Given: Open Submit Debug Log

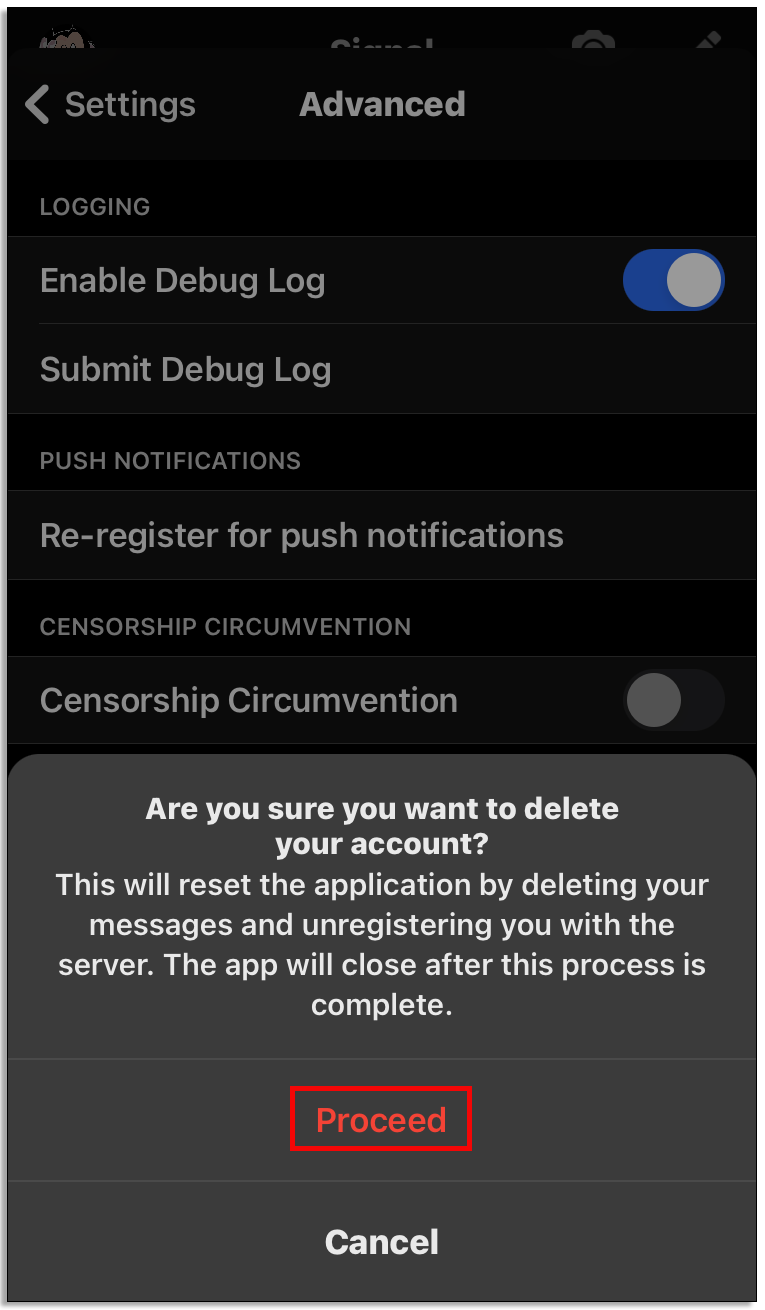Looking at the screenshot, I should 185,369.
